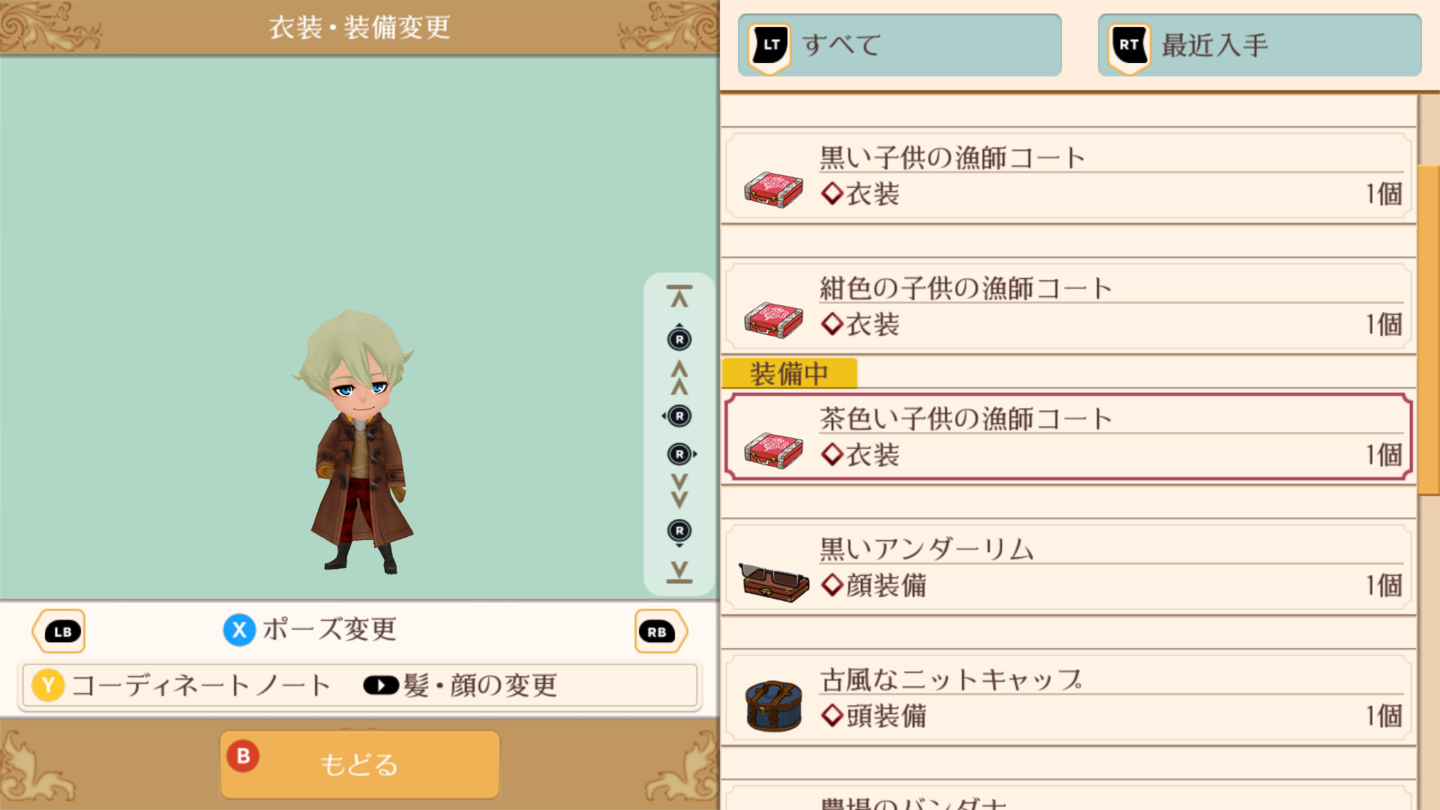Tap the RB next category button
The width and height of the screenshot is (1440, 810).
(x=661, y=632)
